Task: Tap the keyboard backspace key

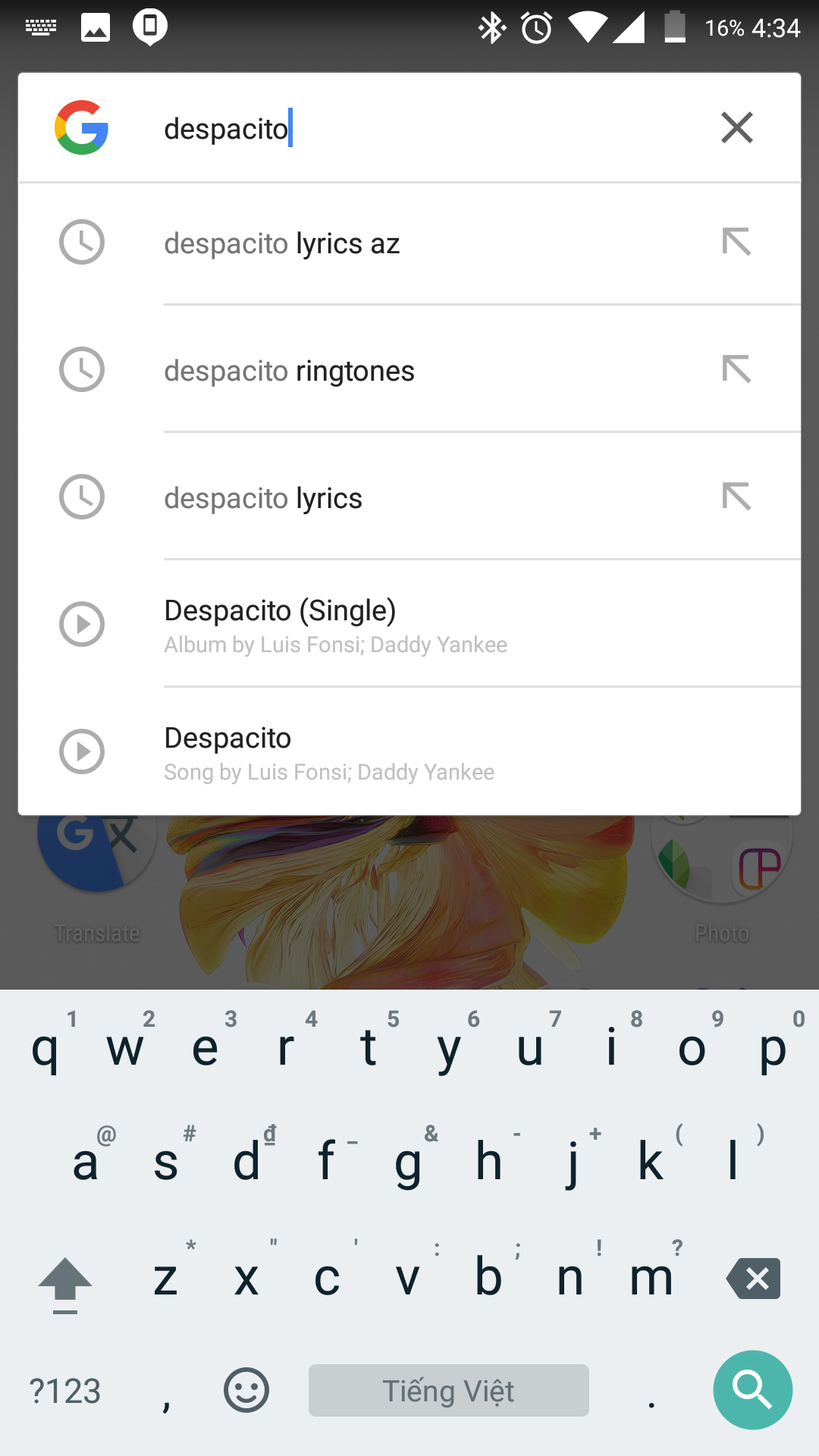Action: (753, 1279)
